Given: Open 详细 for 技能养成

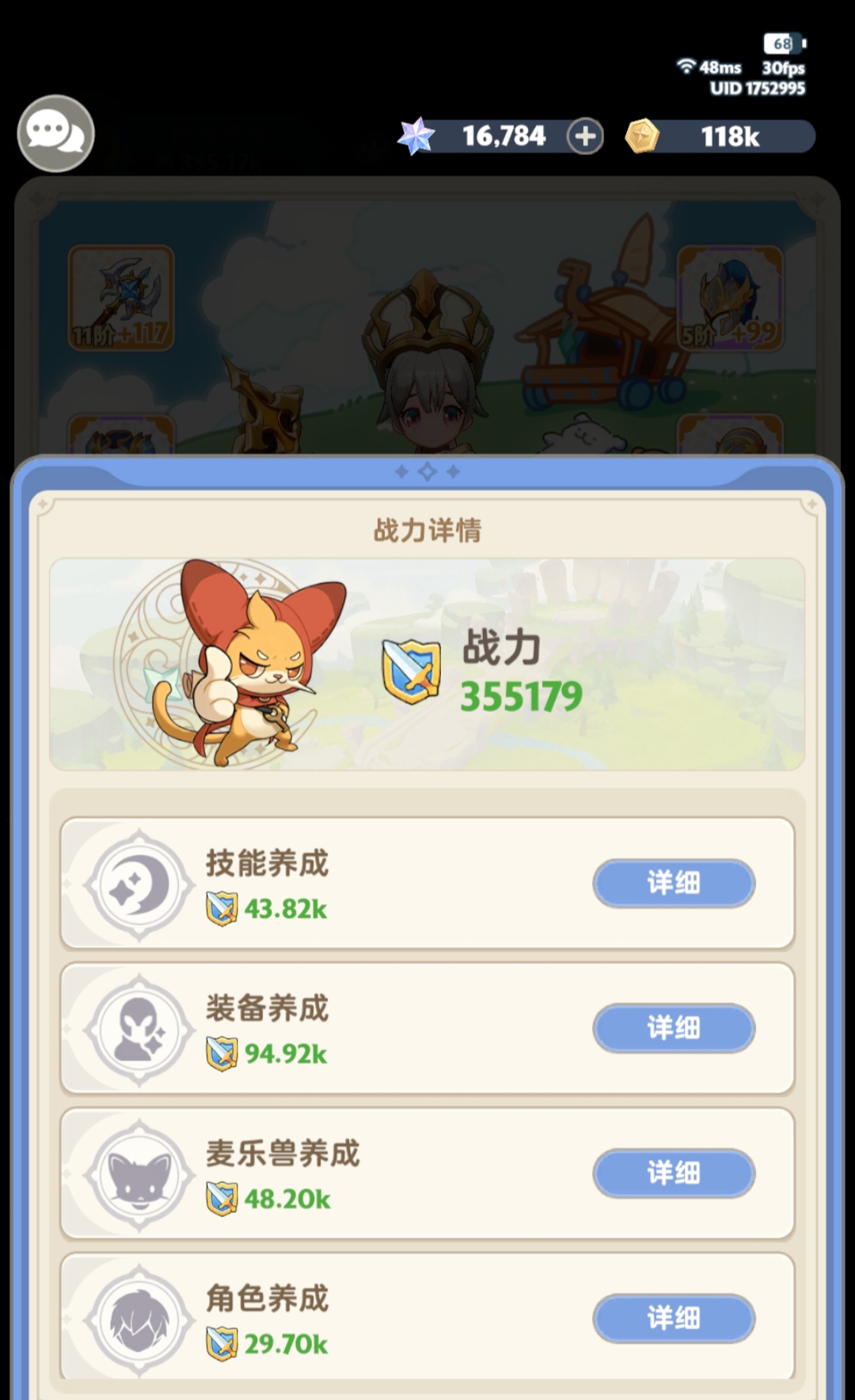Looking at the screenshot, I should tap(673, 883).
